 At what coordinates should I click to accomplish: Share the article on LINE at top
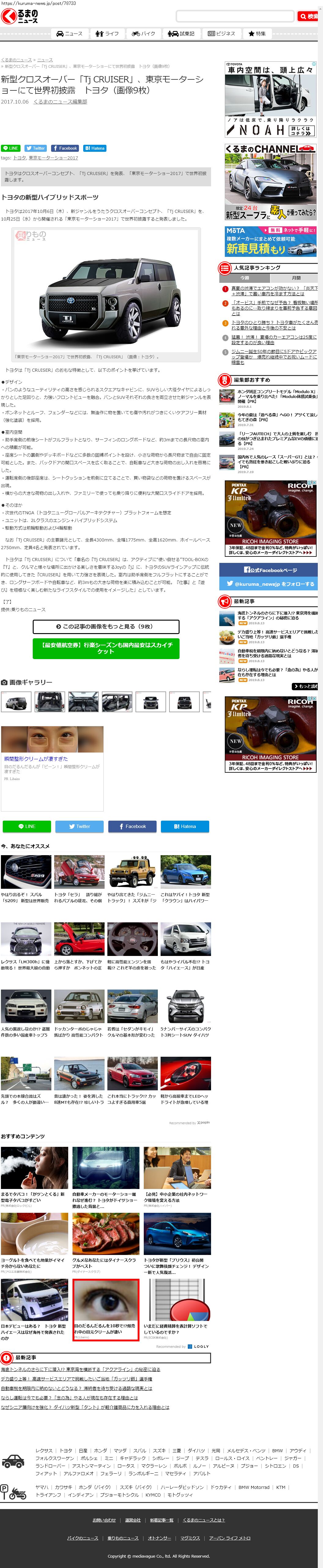(x=10, y=148)
